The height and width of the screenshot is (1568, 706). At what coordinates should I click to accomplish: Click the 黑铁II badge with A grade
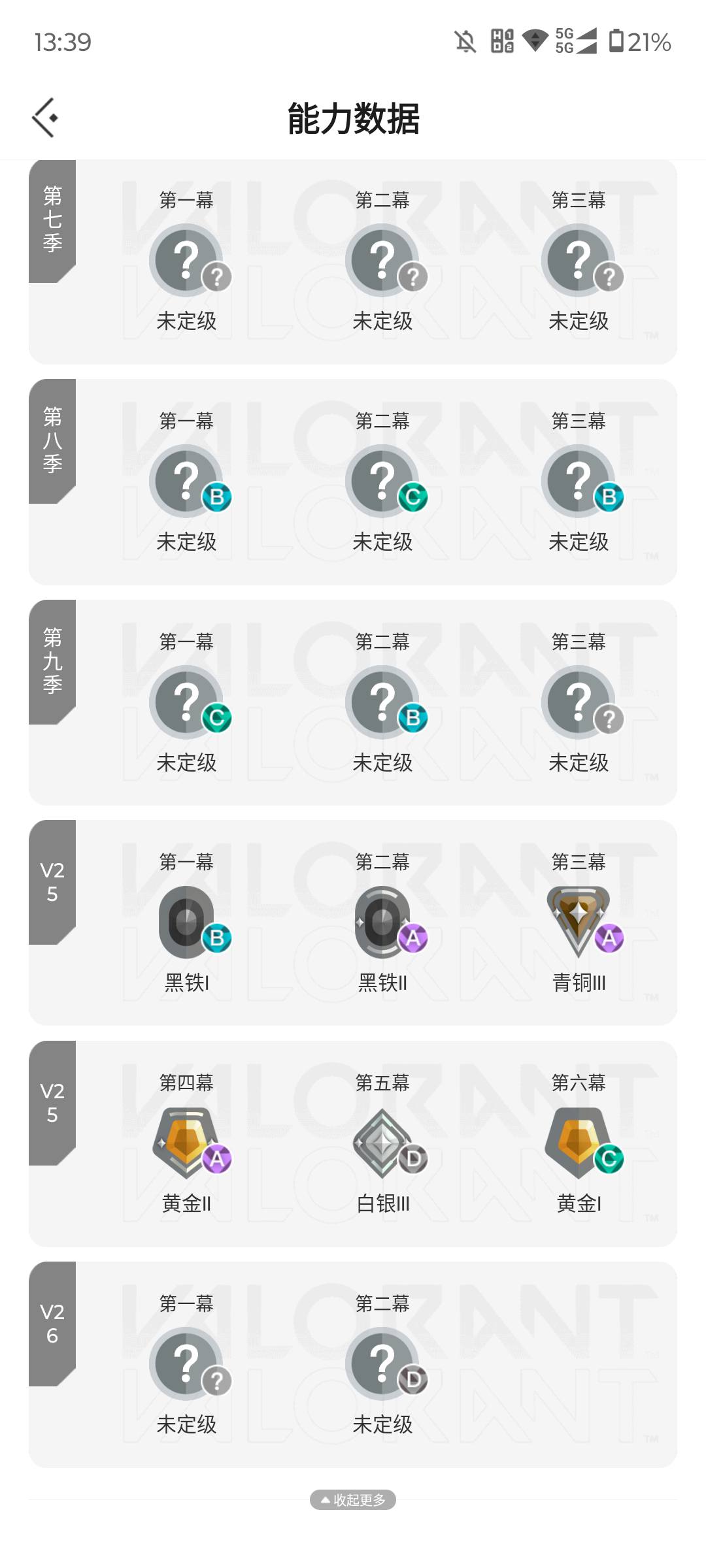coord(384,921)
